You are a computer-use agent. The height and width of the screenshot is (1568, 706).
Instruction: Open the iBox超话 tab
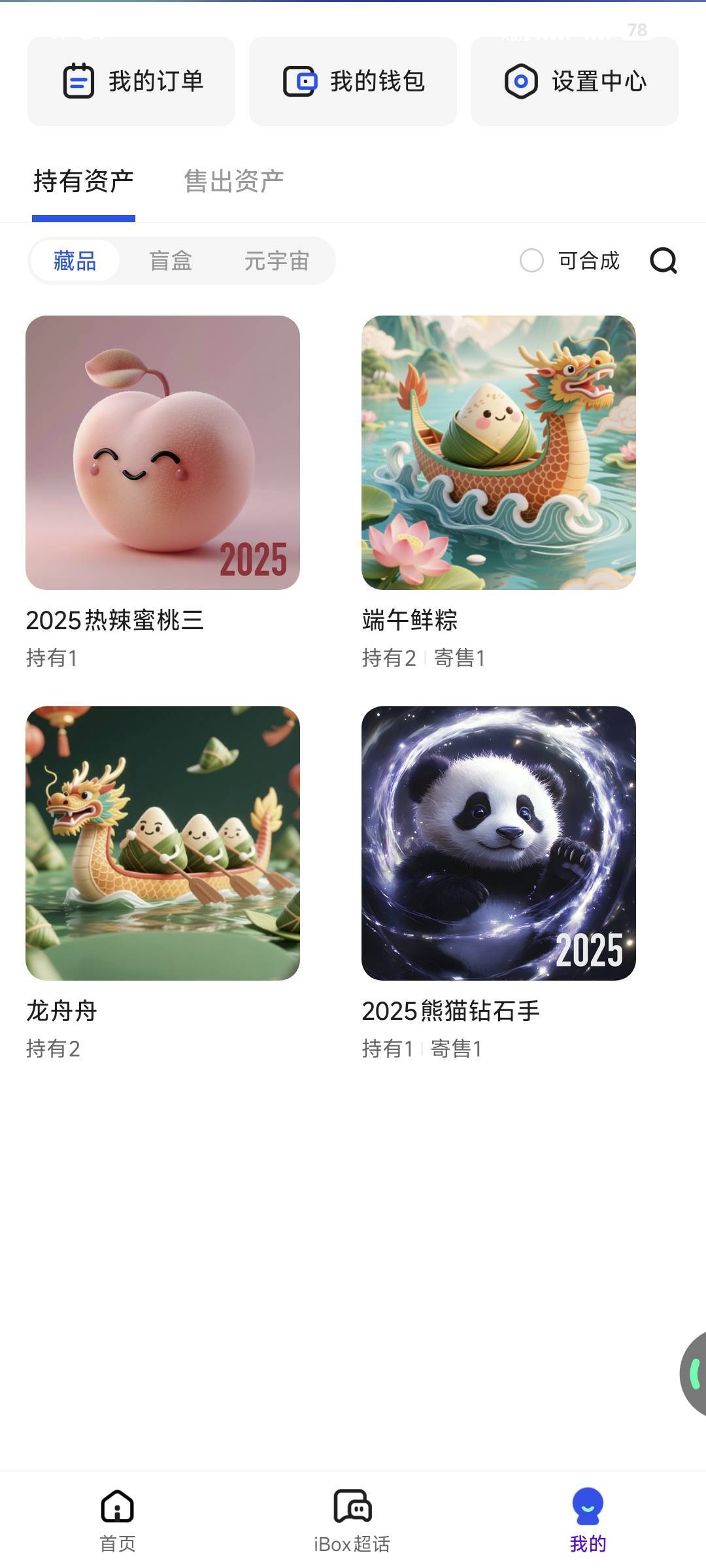pyautogui.click(x=352, y=1519)
